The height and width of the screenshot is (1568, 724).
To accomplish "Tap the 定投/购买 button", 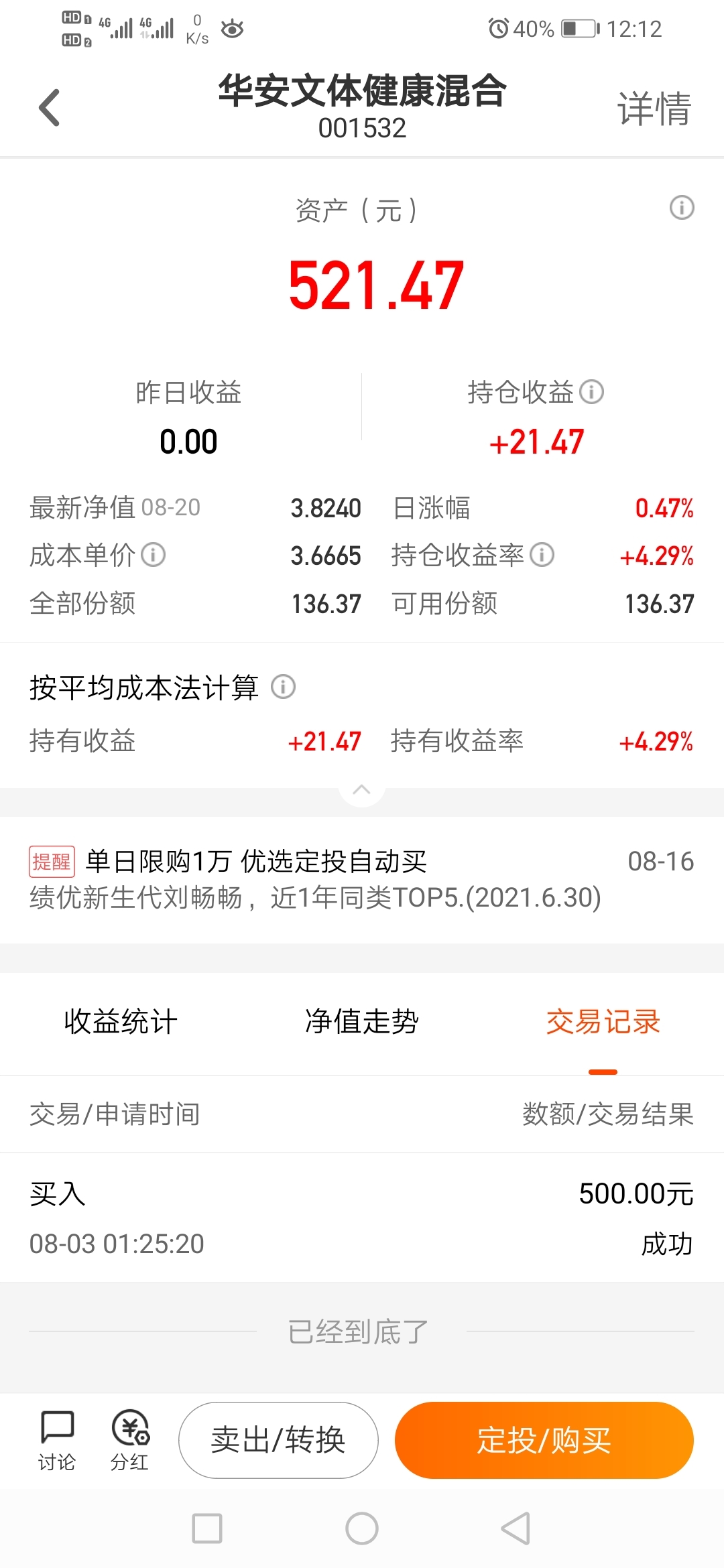I will (x=544, y=1440).
